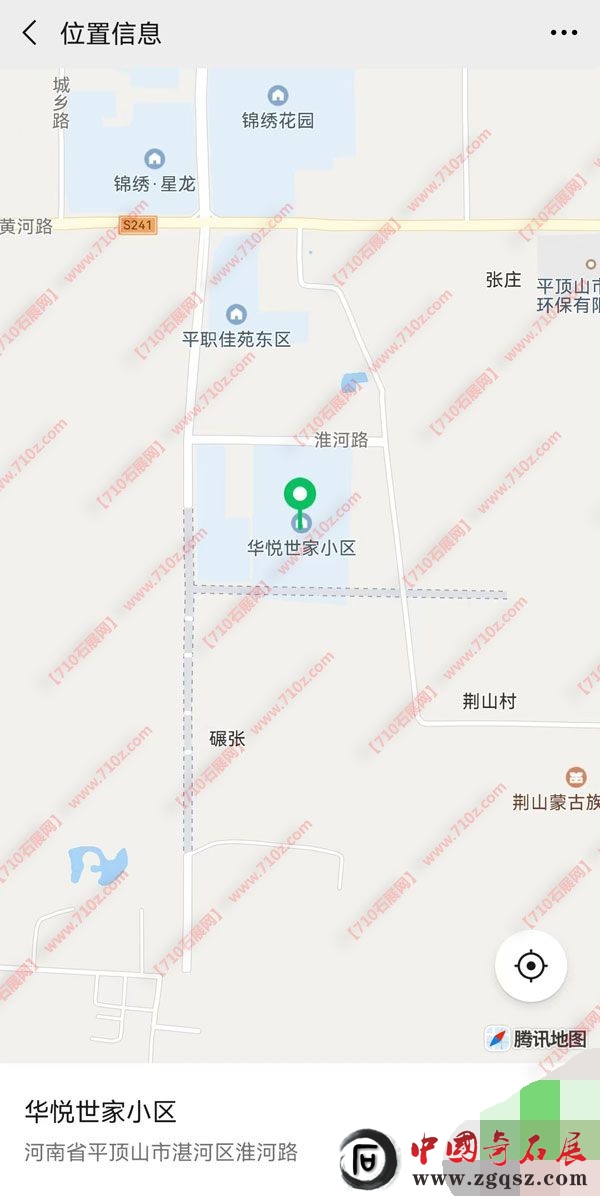Open the three-dot overflow menu
Viewport: 600px width, 1196px height.
coord(563,33)
